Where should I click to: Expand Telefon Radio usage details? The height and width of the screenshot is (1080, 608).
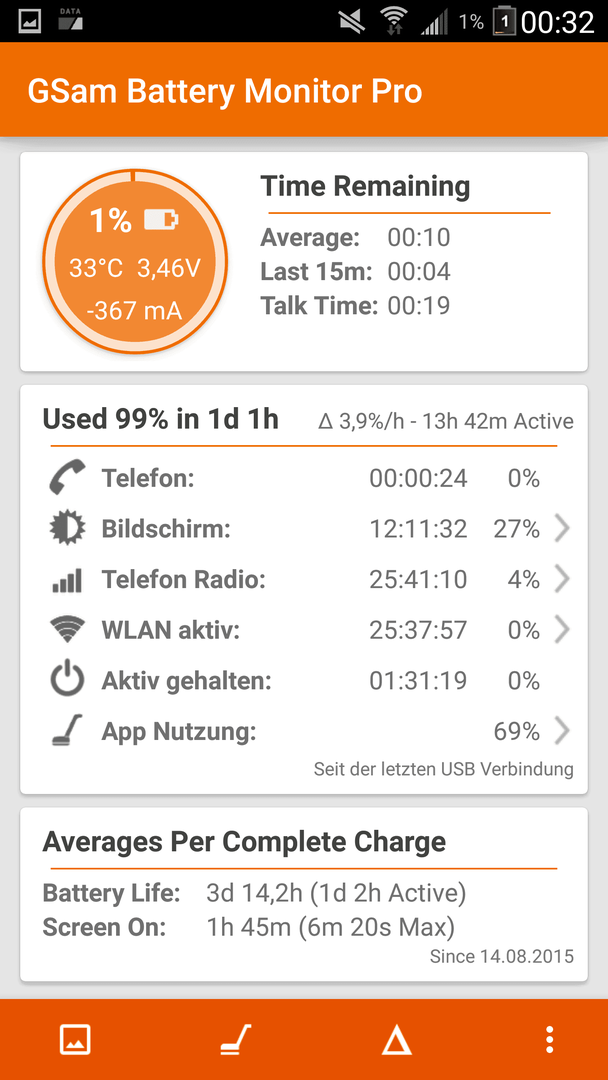point(303,579)
